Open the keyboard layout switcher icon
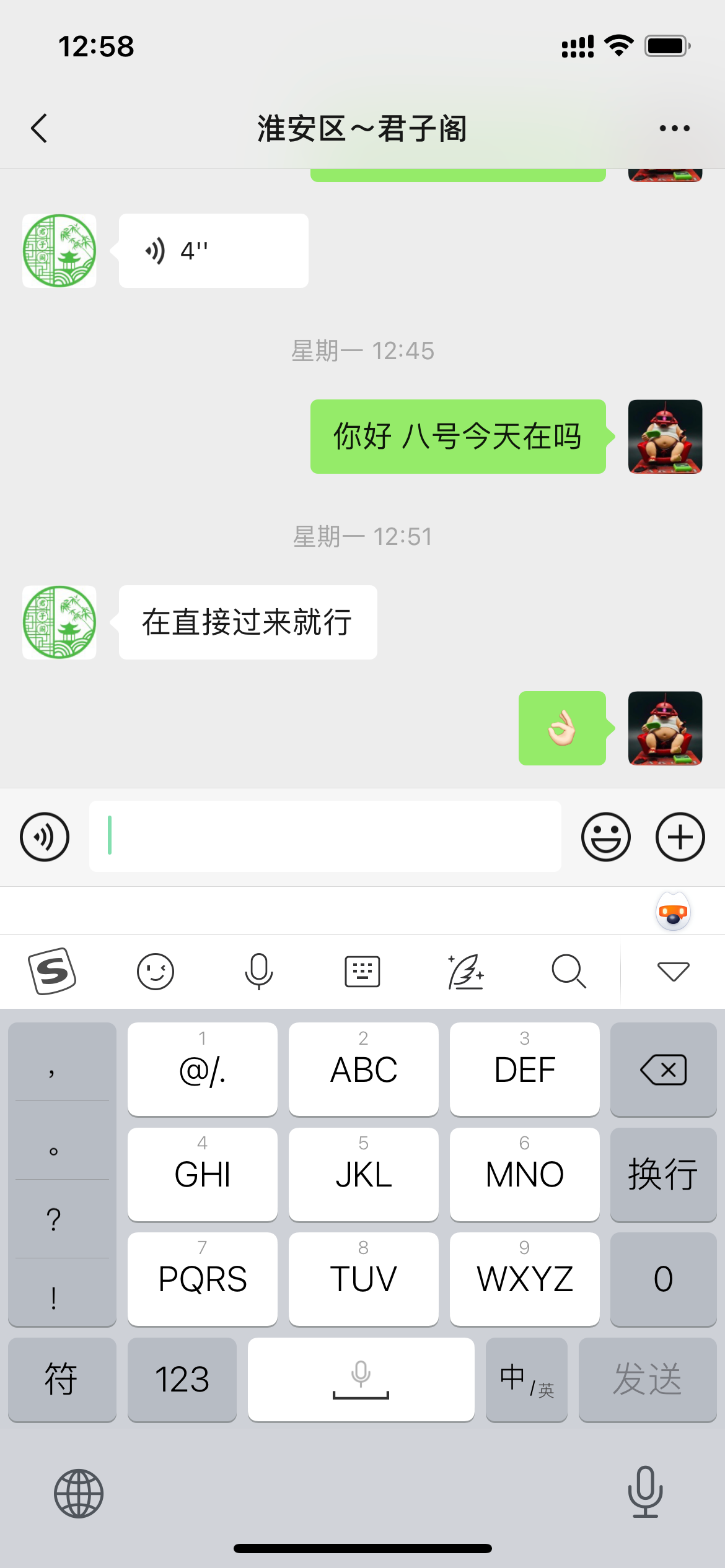This screenshot has height=1568, width=725. coord(362,971)
